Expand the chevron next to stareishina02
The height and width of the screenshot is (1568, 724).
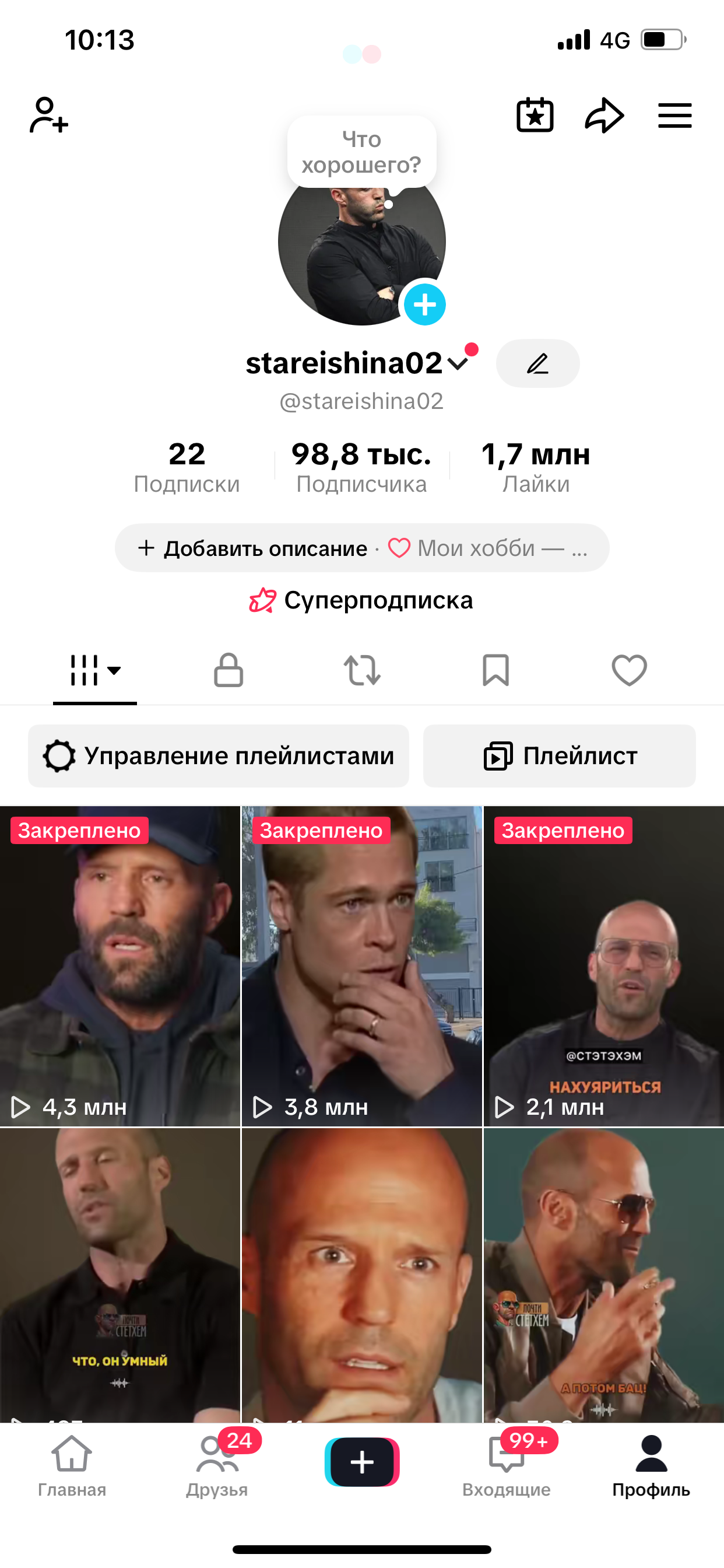(x=458, y=363)
